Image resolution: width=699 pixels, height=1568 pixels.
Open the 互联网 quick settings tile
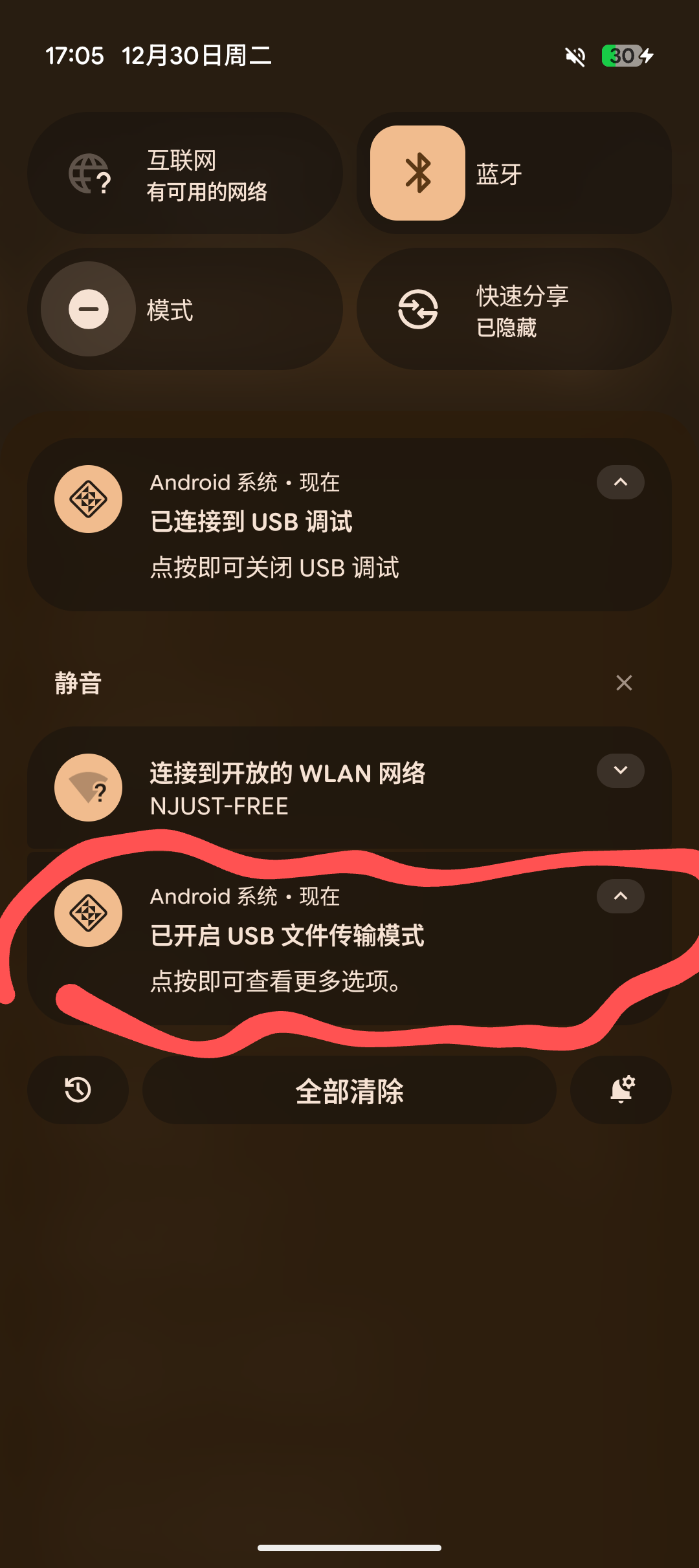(x=185, y=173)
